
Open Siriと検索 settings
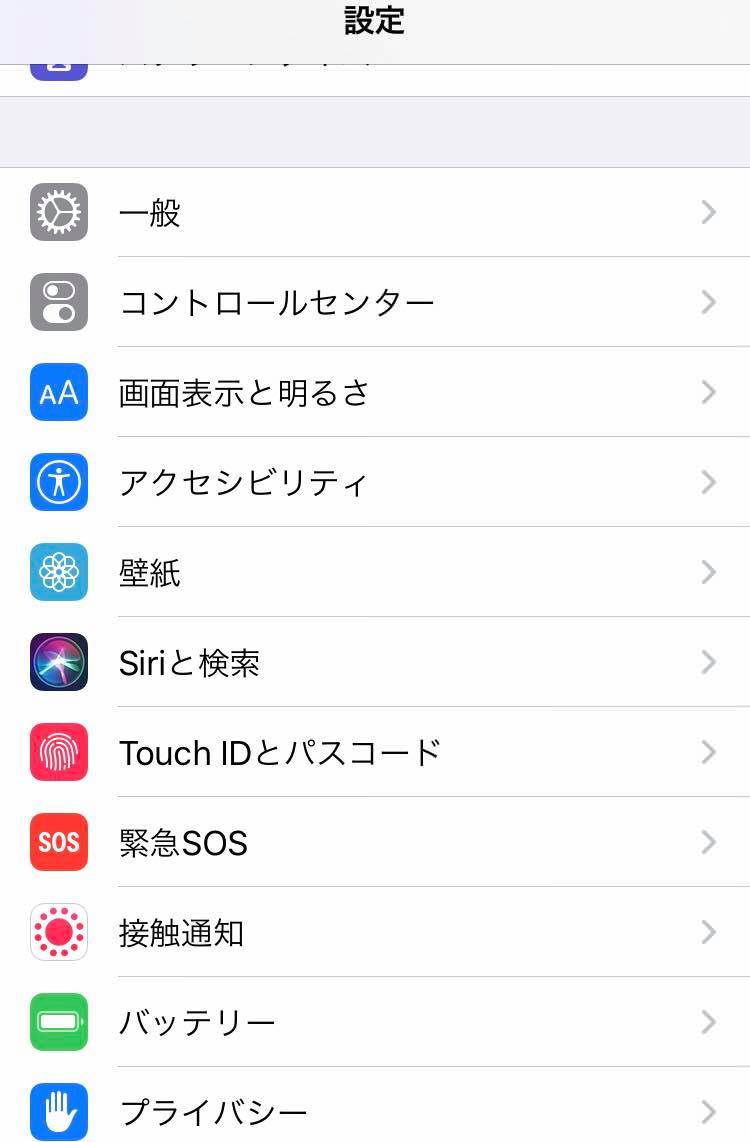189,663
